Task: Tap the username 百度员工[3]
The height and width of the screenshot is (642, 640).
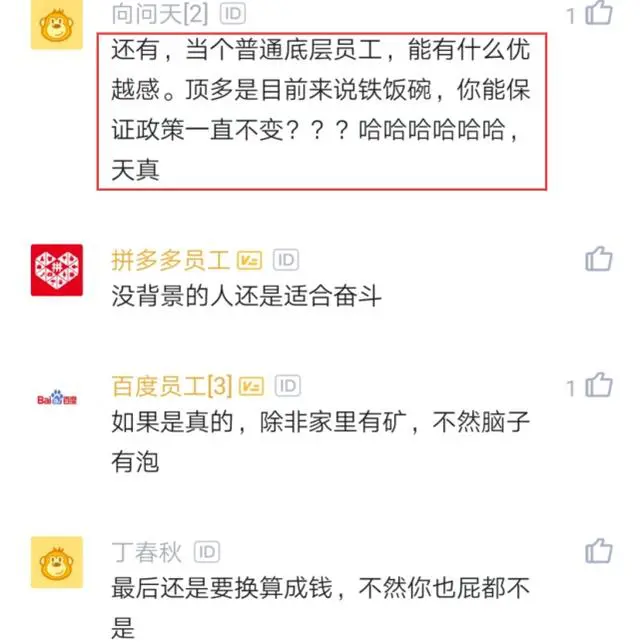Action: pyautogui.click(x=172, y=386)
